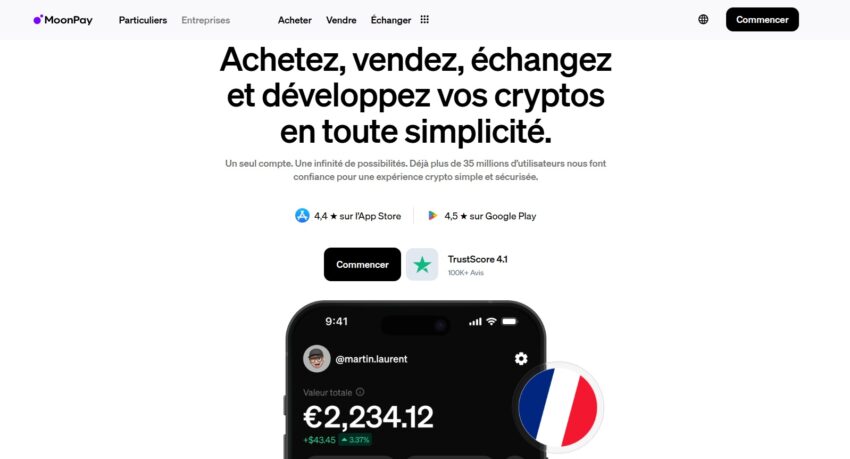Open the Google Play rating link
This screenshot has height=459, width=850.
click(482, 215)
